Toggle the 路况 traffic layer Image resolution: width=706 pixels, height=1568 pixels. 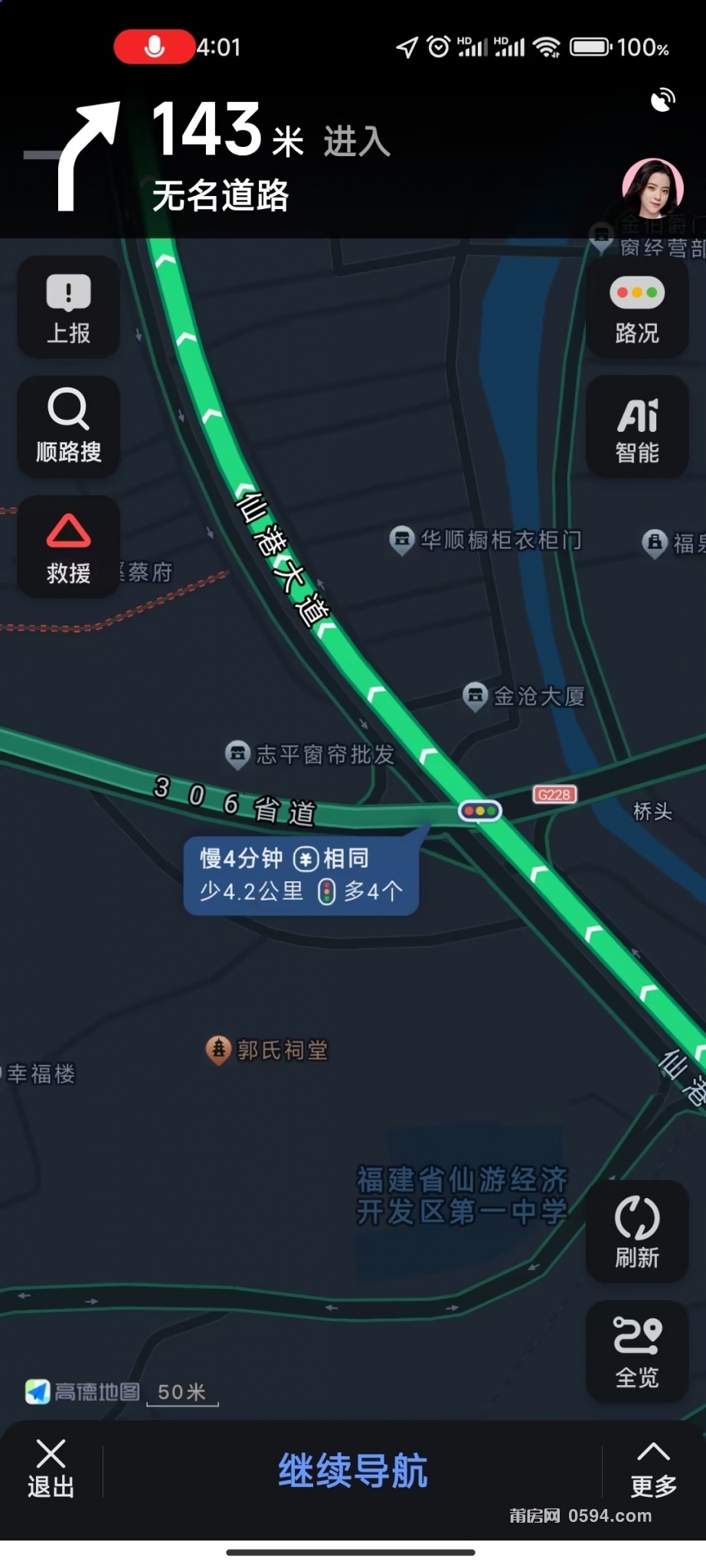pos(636,308)
